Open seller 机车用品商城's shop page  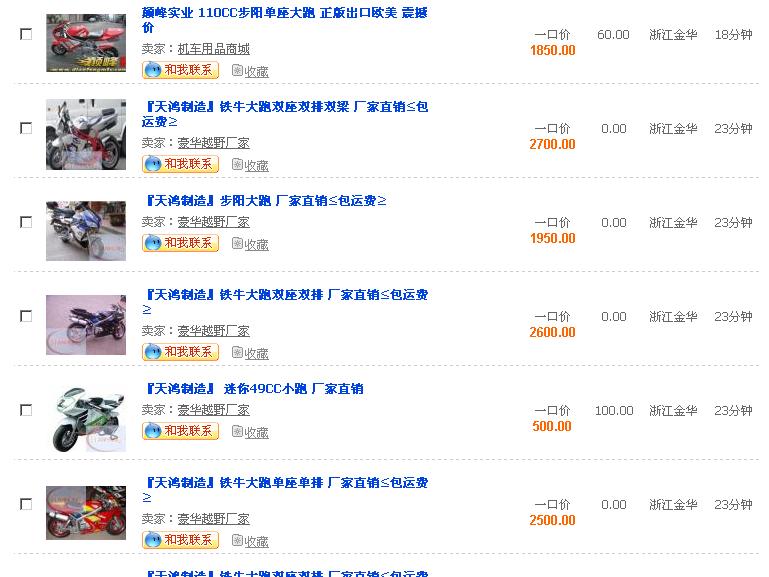(x=213, y=49)
